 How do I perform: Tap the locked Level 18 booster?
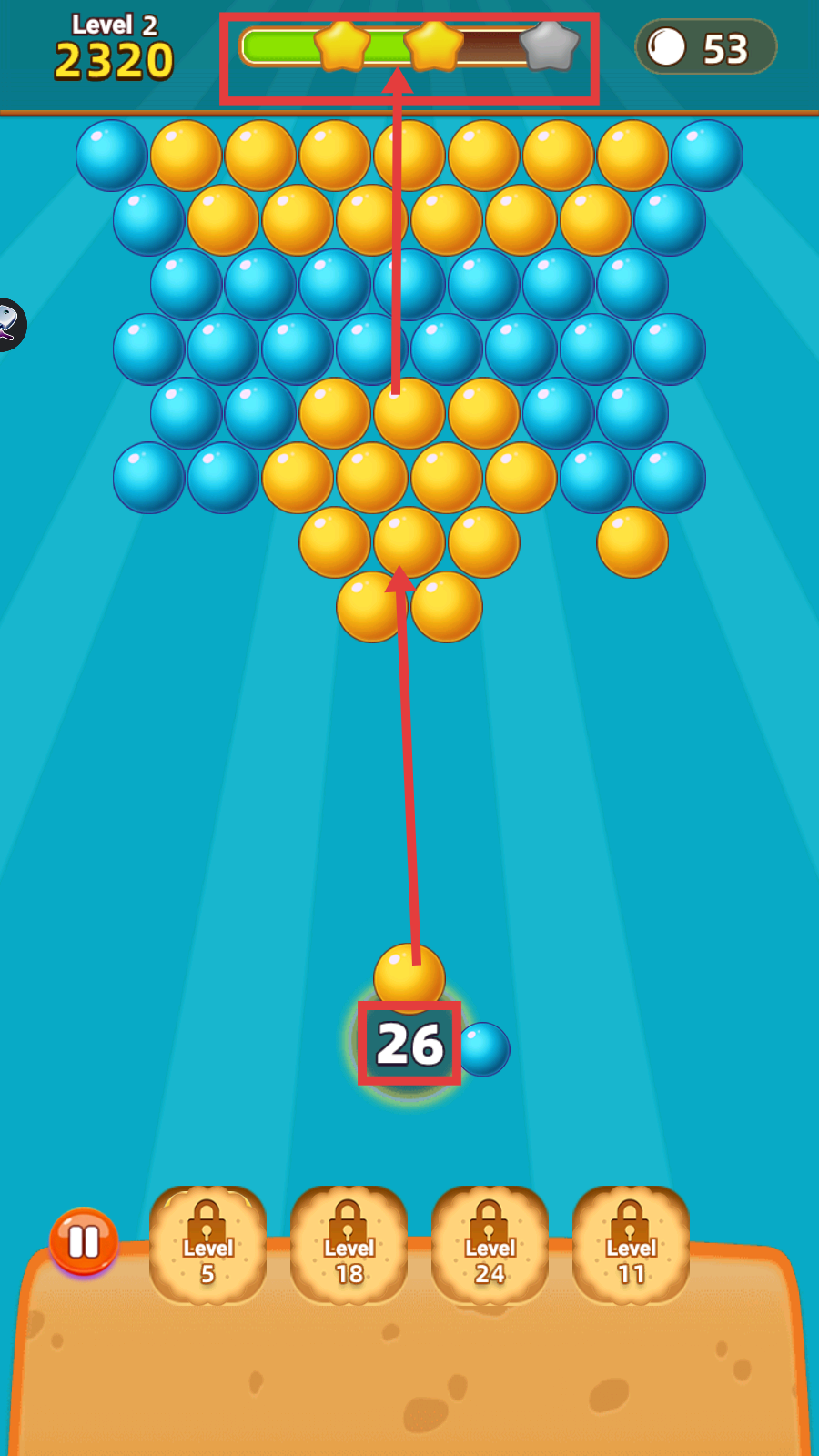[349, 1245]
